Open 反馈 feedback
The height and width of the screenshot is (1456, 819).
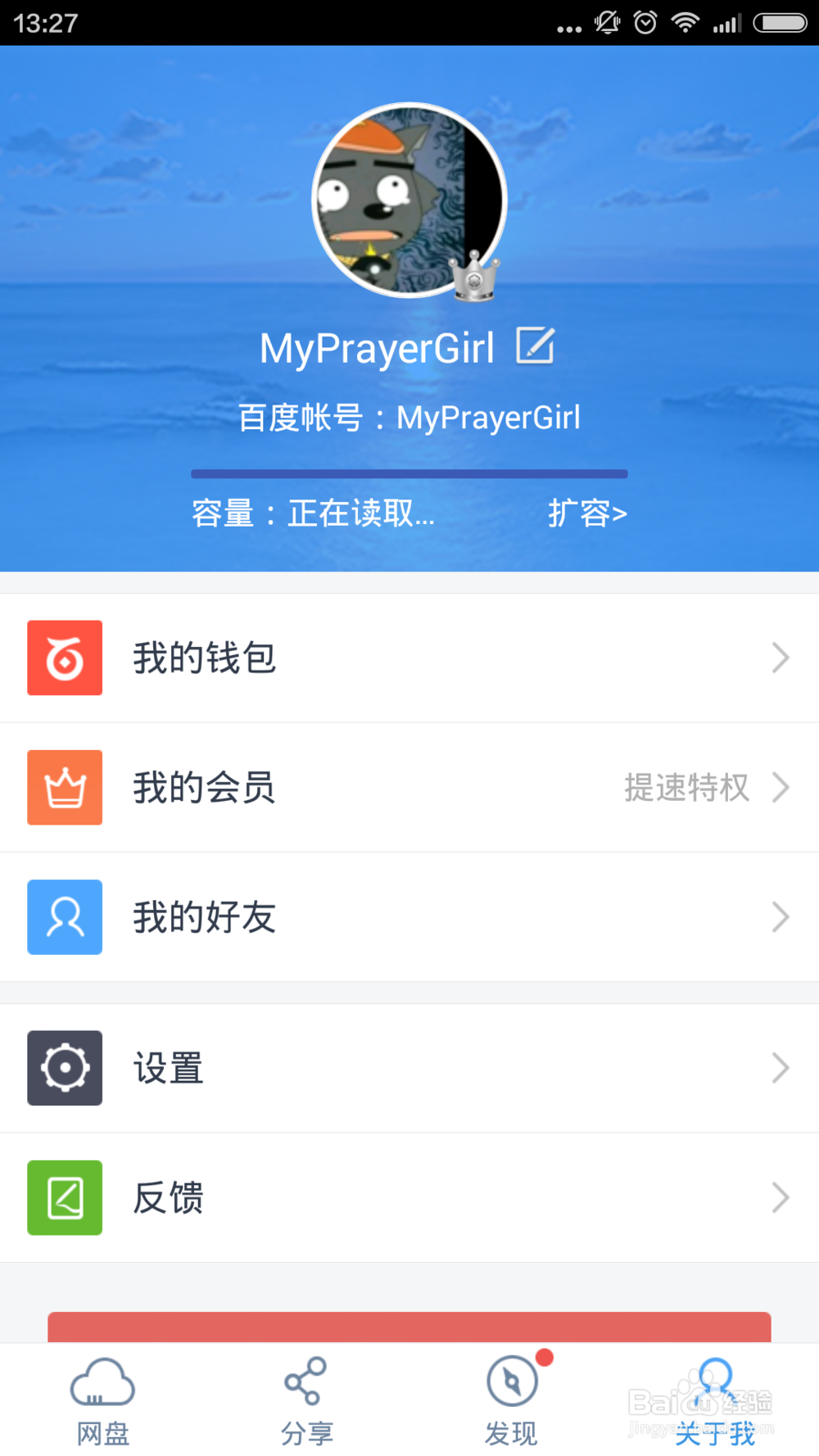[409, 1198]
